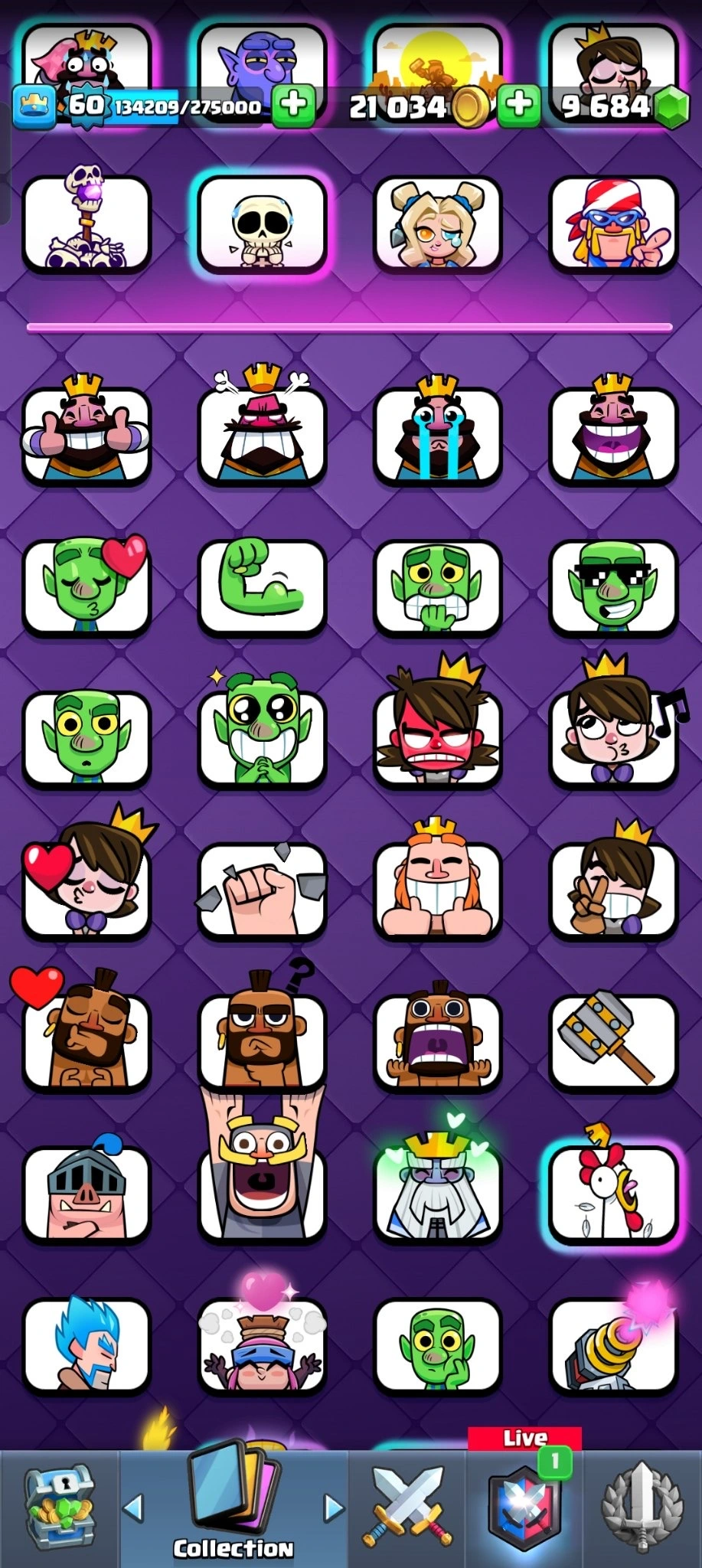The height and width of the screenshot is (1568, 702).
Task: Go to the crossed swords battle tab
Action: pos(407,1508)
